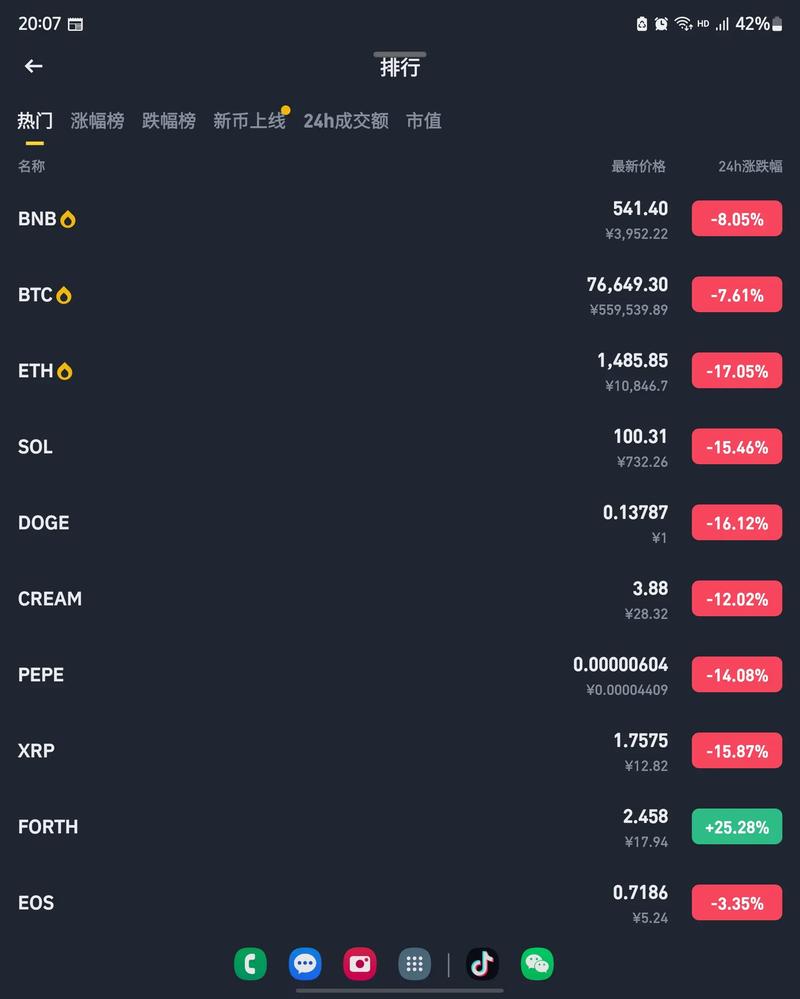Open the FORTH coin row
The image size is (800, 999).
(400, 827)
